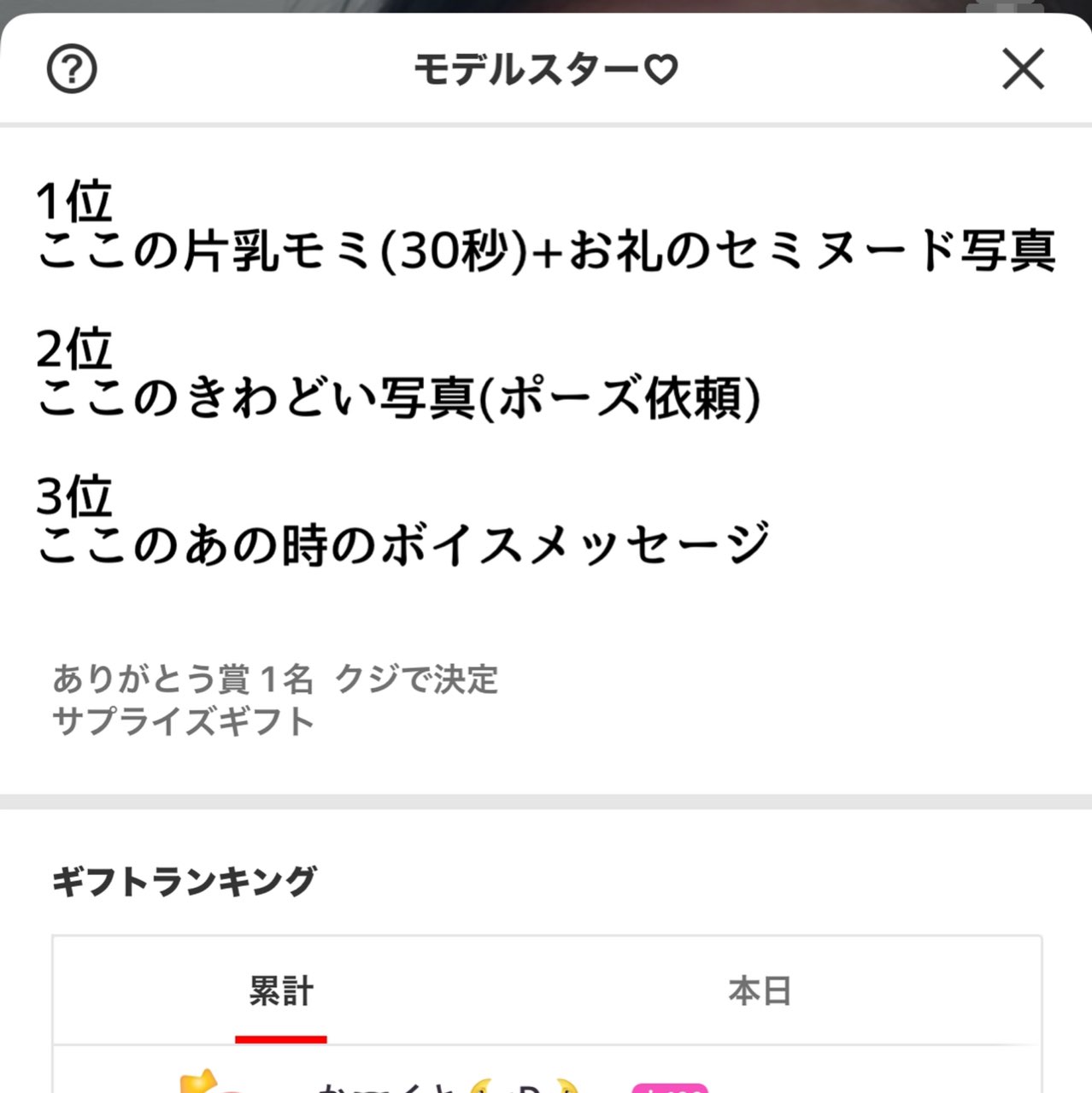Close the モデルスター panel

click(1023, 69)
